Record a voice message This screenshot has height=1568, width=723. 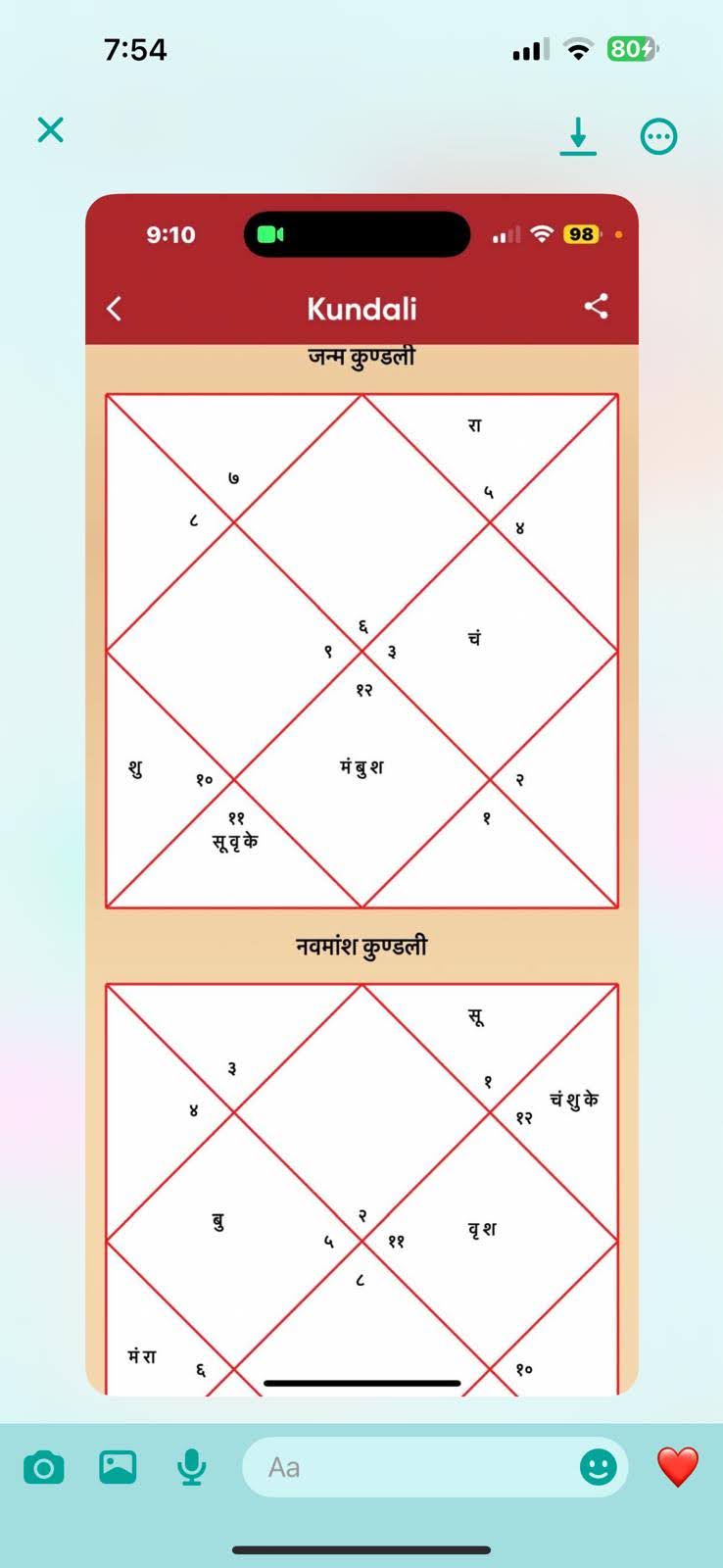pyautogui.click(x=192, y=1467)
